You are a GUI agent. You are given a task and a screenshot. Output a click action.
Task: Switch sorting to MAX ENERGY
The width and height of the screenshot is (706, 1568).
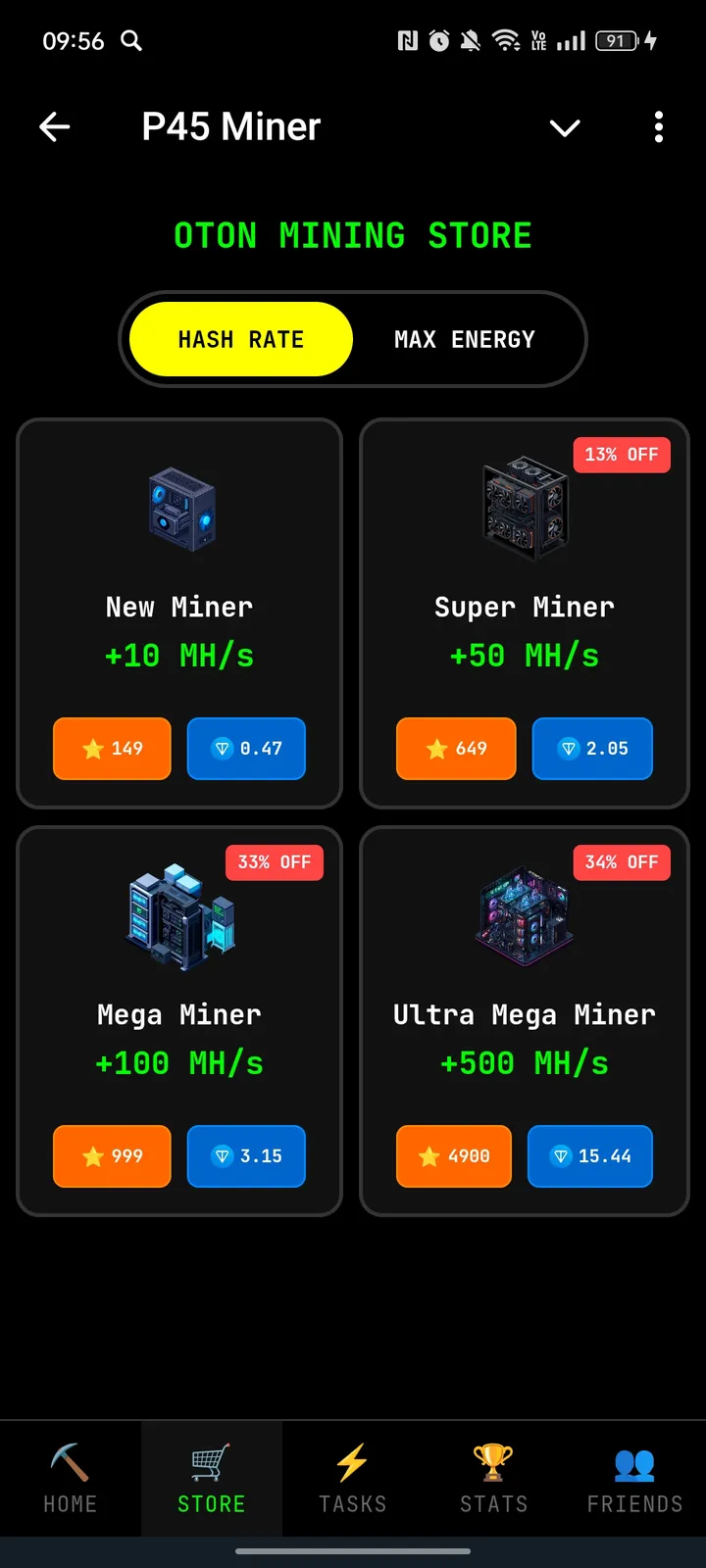(465, 338)
